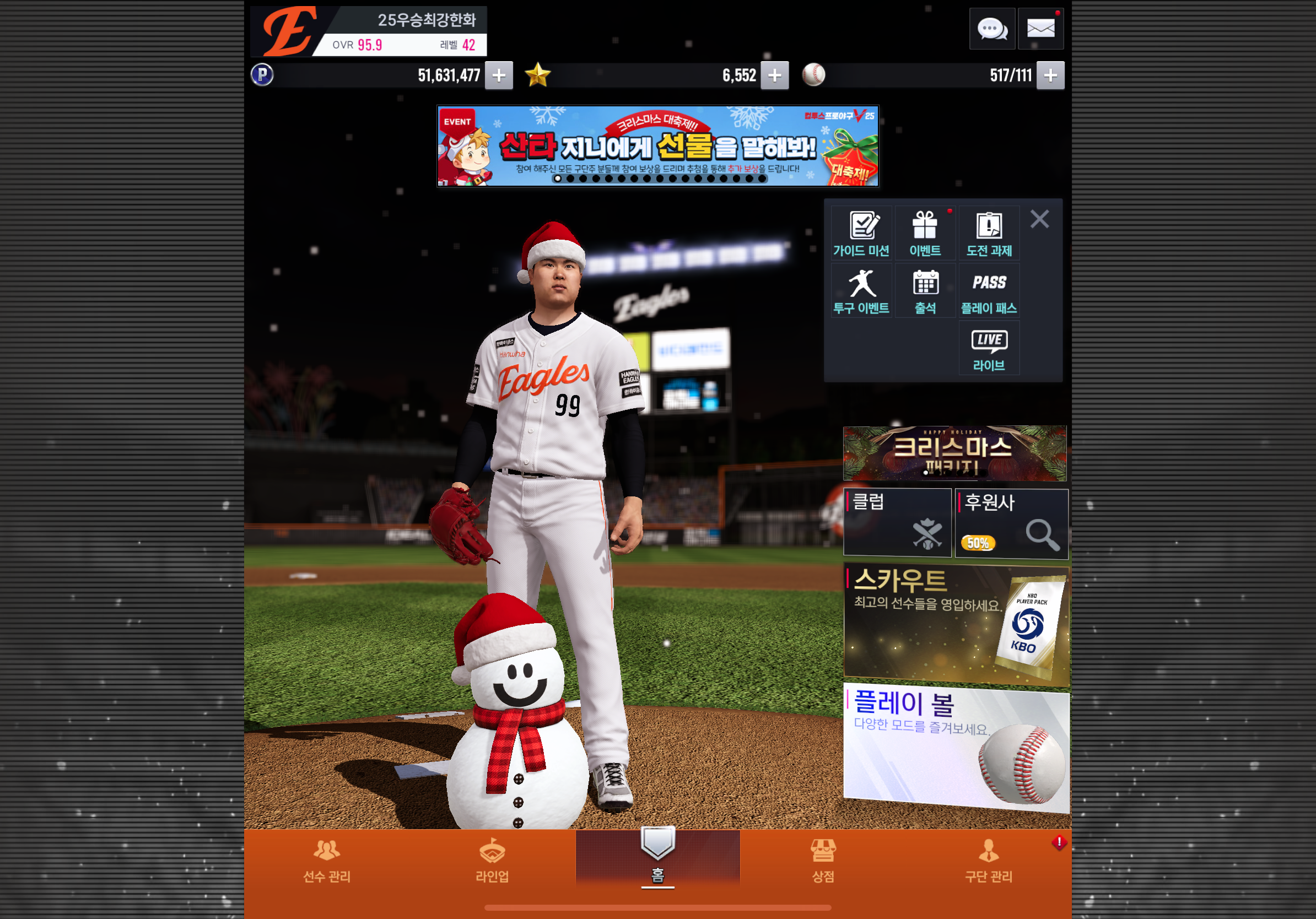Open the mailbox envelope icon
The width and height of the screenshot is (1316, 919).
pyautogui.click(x=1040, y=29)
